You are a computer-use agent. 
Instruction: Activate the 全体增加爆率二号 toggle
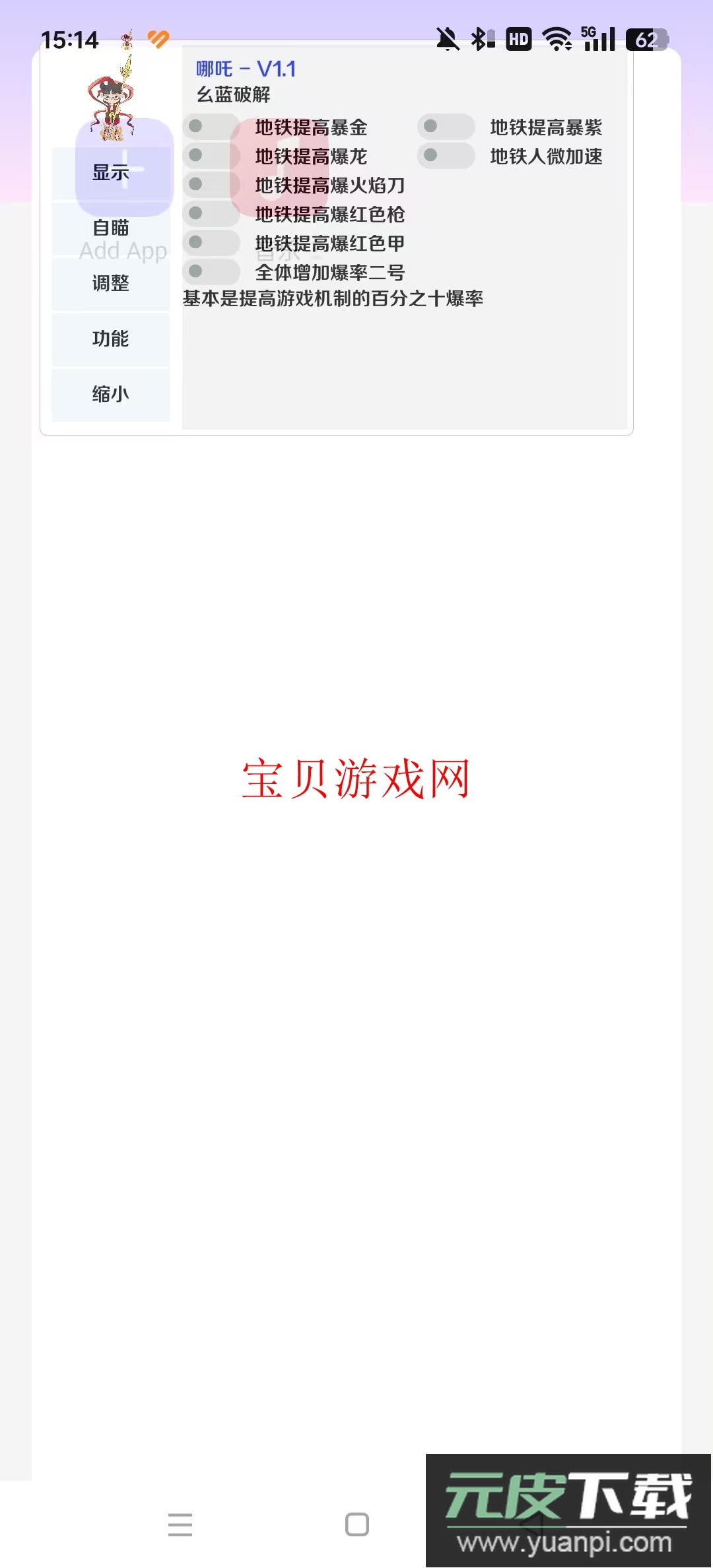pos(211,273)
